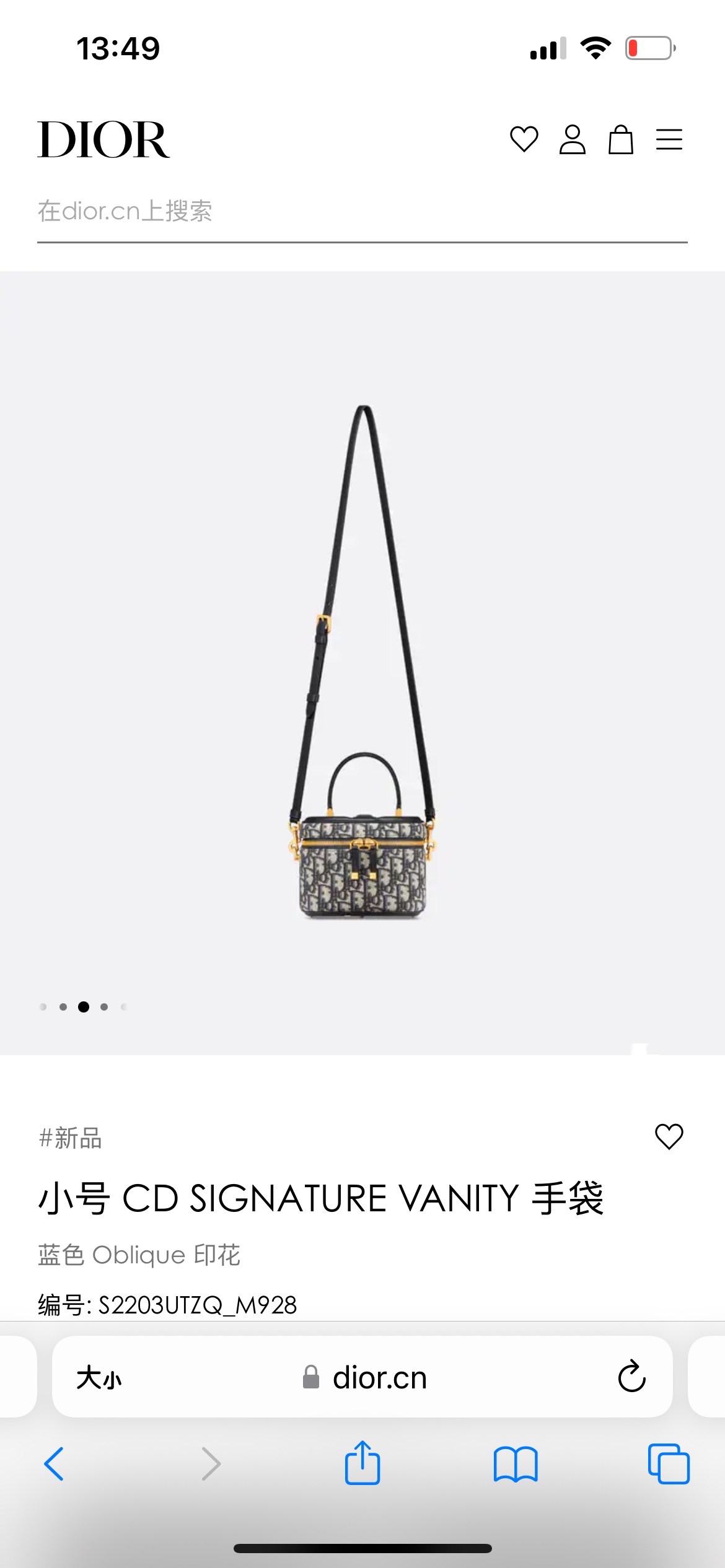Open Safari bookmarks
Viewport: 725px width, 1568px height.
pyautogui.click(x=516, y=1464)
